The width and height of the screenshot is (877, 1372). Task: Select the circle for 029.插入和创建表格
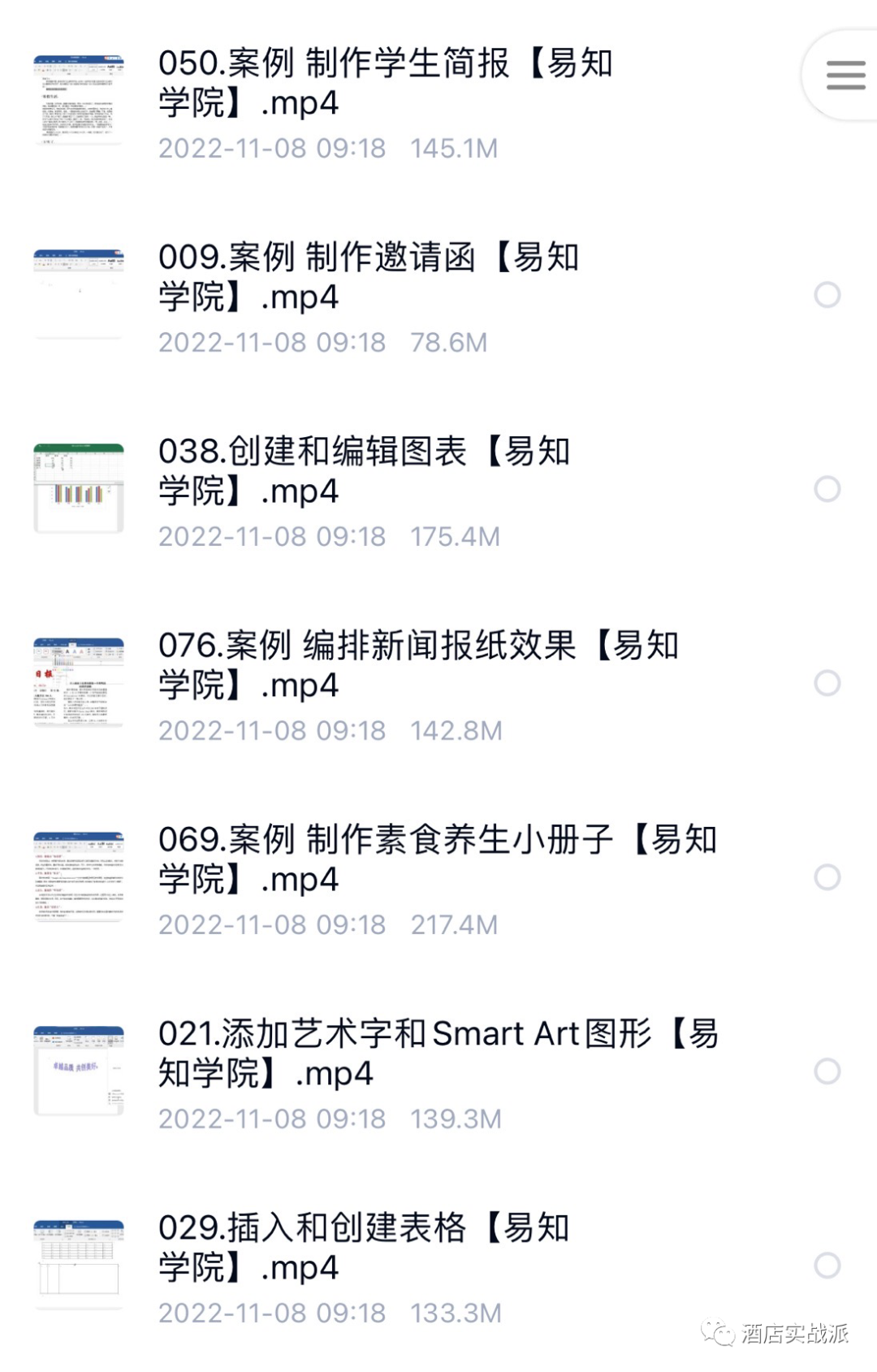pos(827,1266)
